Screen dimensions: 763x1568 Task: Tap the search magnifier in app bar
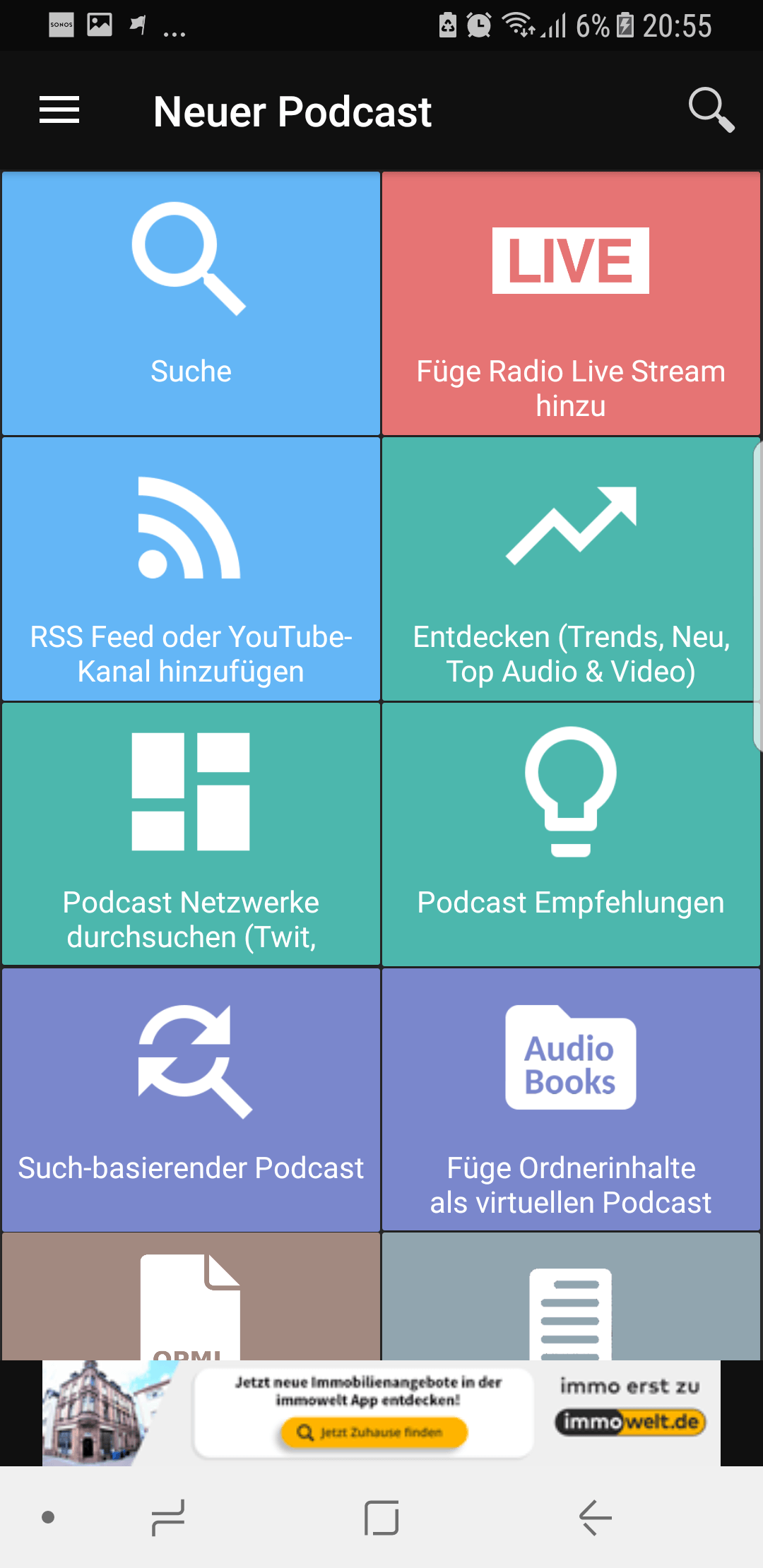coord(711,110)
